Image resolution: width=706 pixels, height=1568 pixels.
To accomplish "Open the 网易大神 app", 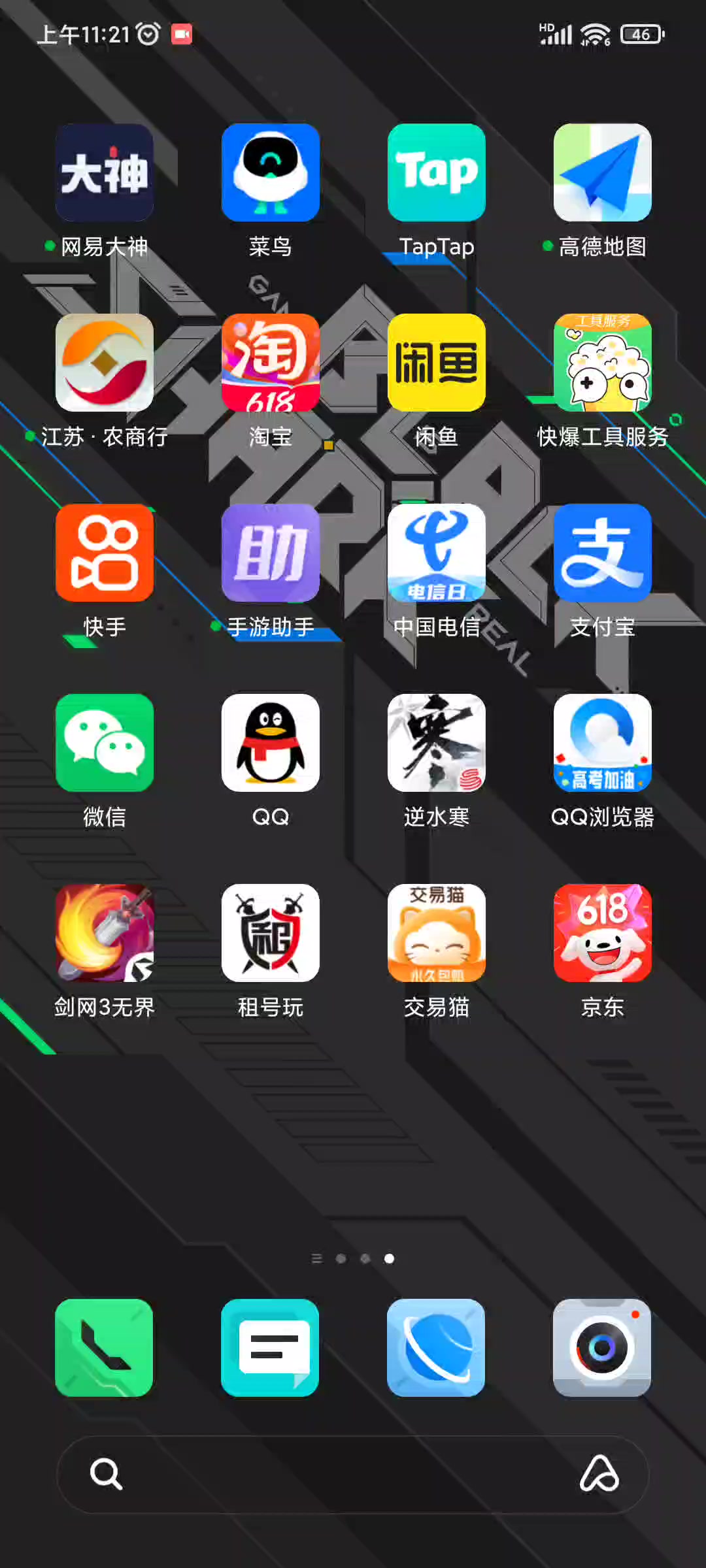I will click(105, 173).
